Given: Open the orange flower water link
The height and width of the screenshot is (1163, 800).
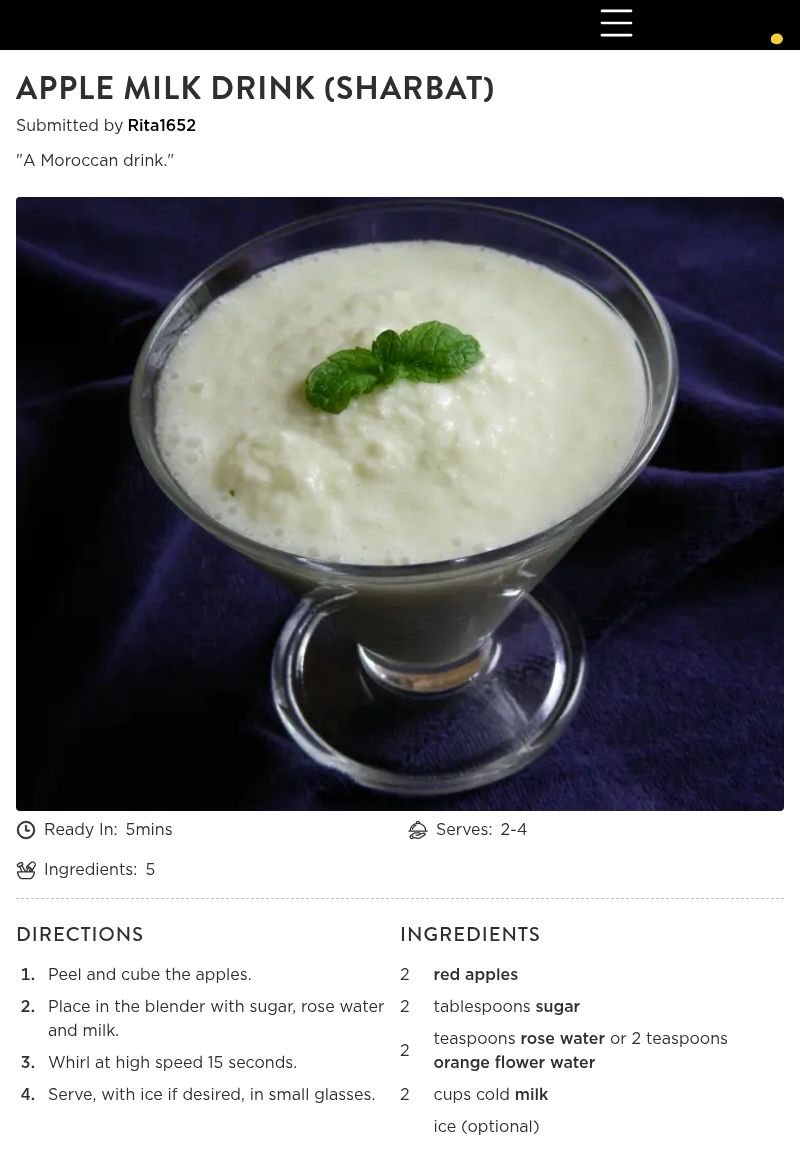Looking at the screenshot, I should (514, 1062).
